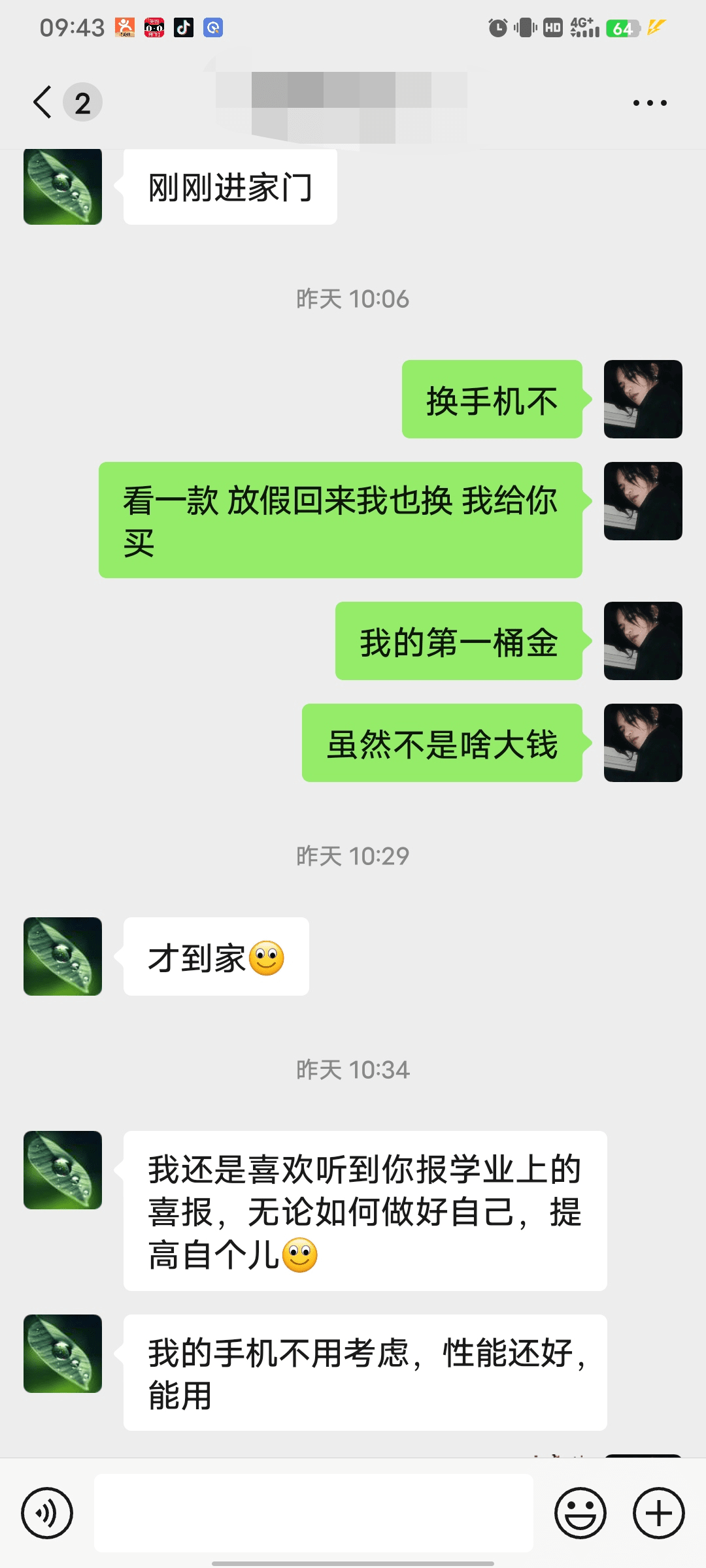Go back to the chat list
The image size is (706, 1568).
click(43, 103)
